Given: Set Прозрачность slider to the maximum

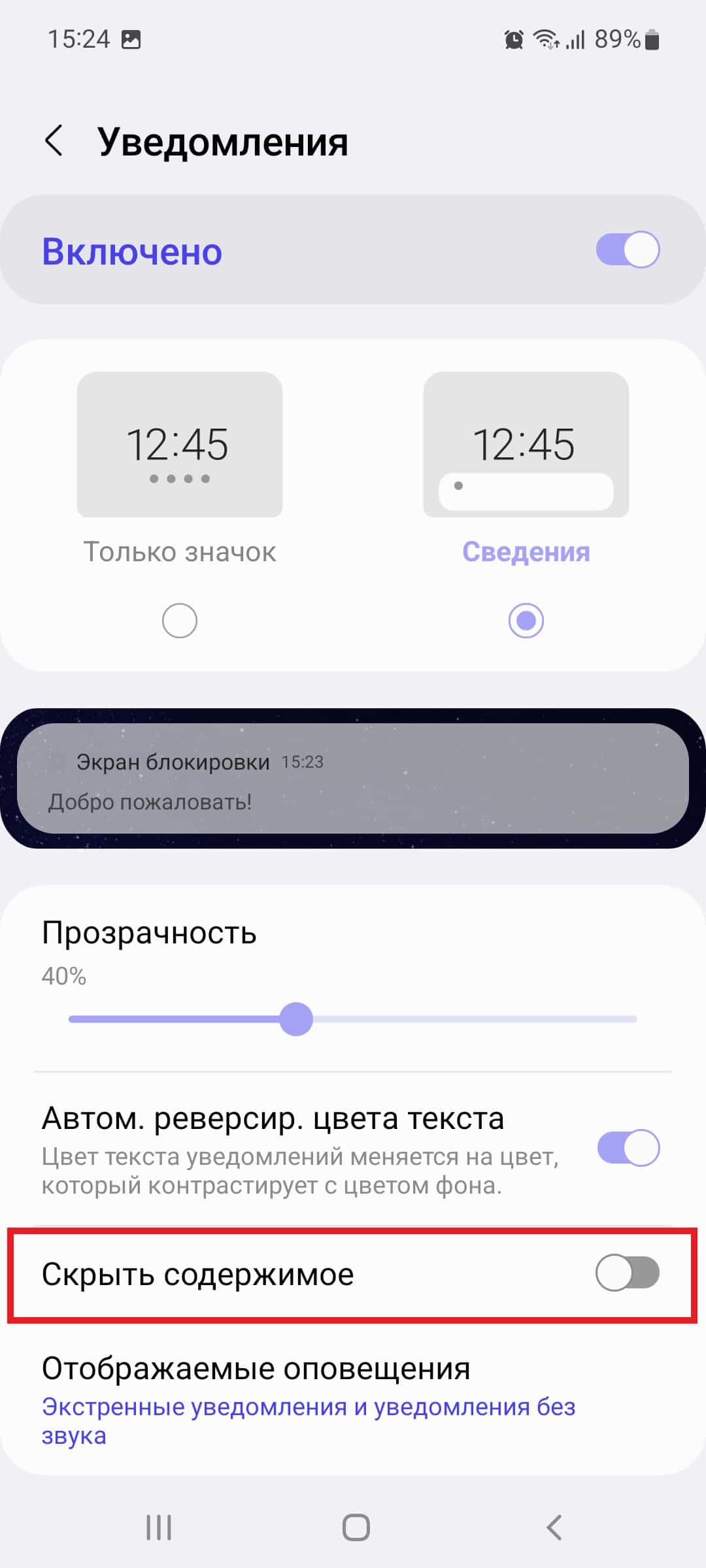Looking at the screenshot, I should pos(635,1019).
